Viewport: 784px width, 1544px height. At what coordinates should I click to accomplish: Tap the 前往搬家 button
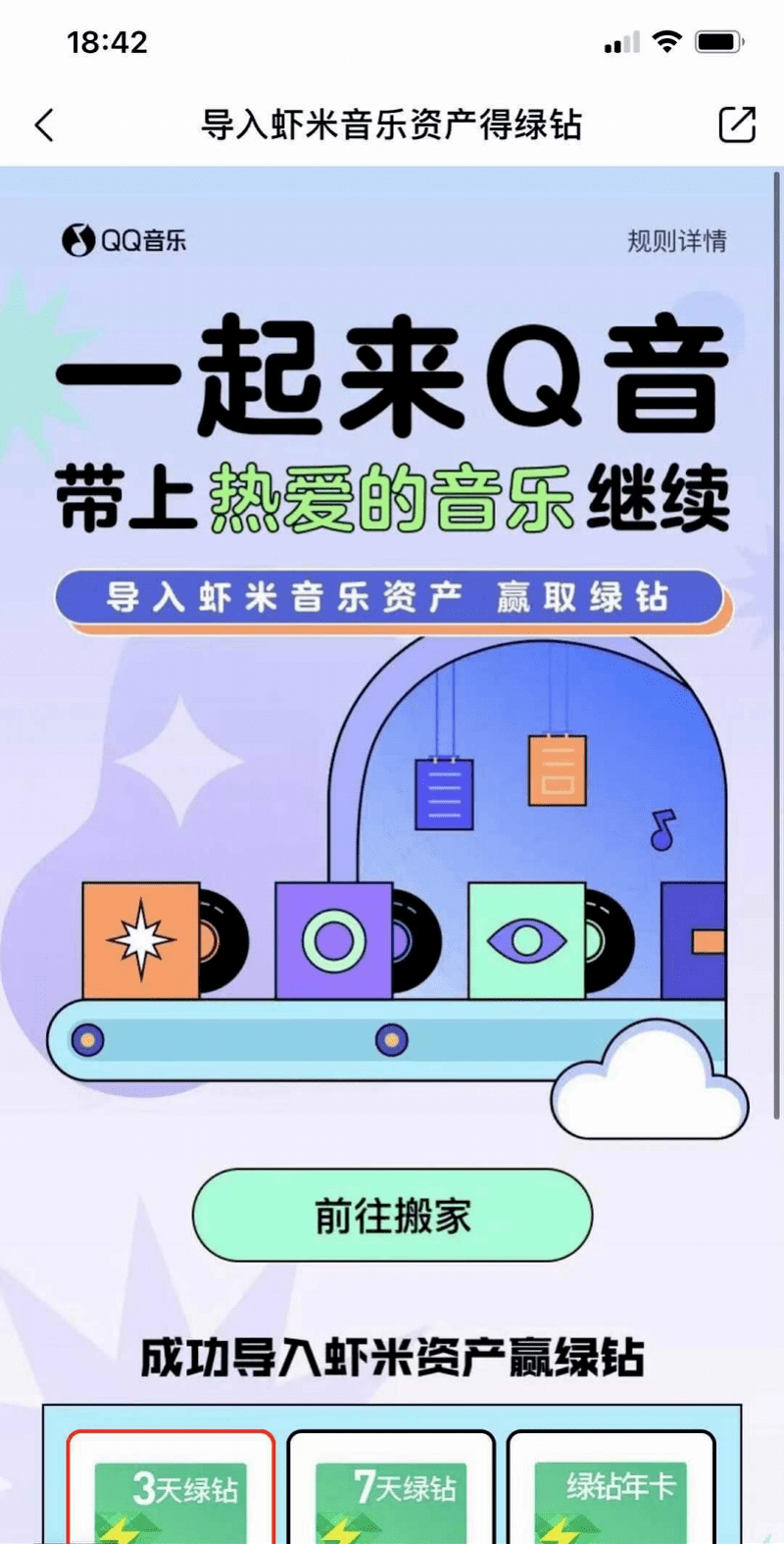click(392, 1216)
